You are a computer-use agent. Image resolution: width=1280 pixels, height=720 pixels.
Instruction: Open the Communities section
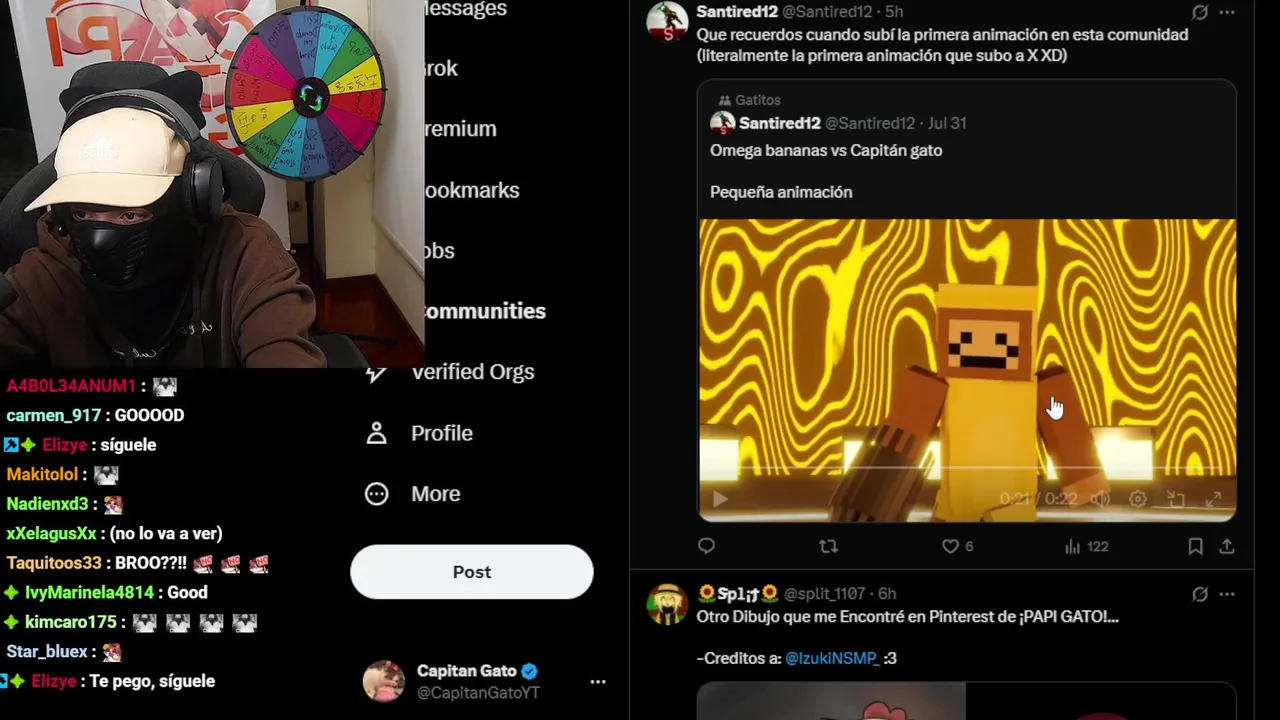(484, 311)
